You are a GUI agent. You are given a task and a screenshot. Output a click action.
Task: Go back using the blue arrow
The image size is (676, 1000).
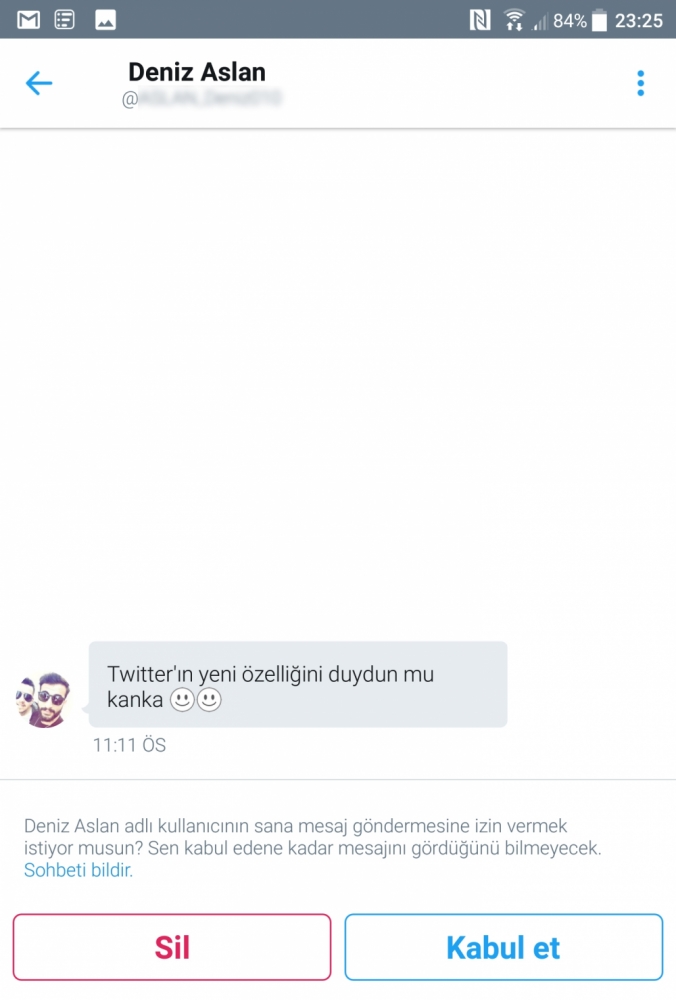coord(39,83)
